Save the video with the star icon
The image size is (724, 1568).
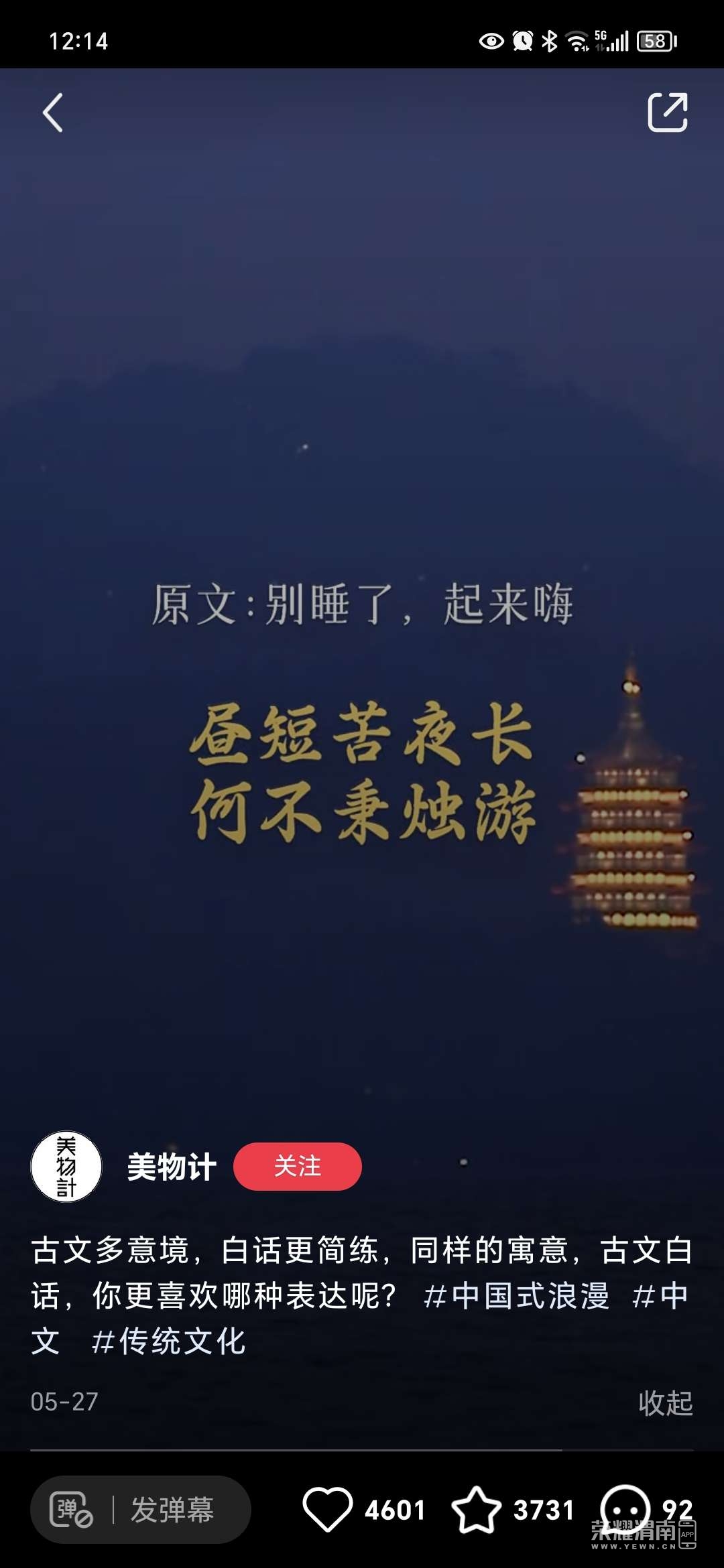pos(477,1509)
